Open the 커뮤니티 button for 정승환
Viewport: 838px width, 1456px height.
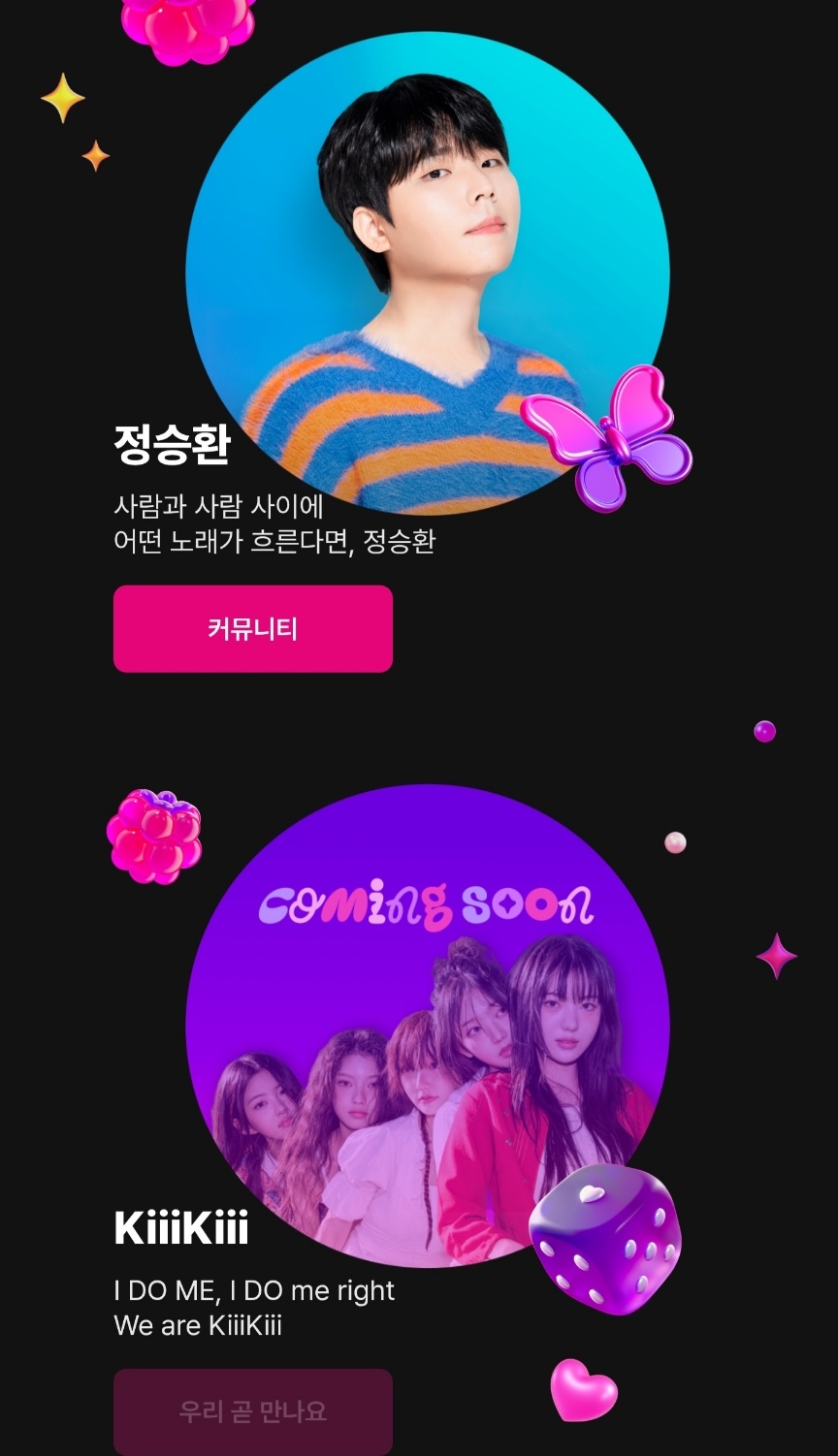pos(252,628)
